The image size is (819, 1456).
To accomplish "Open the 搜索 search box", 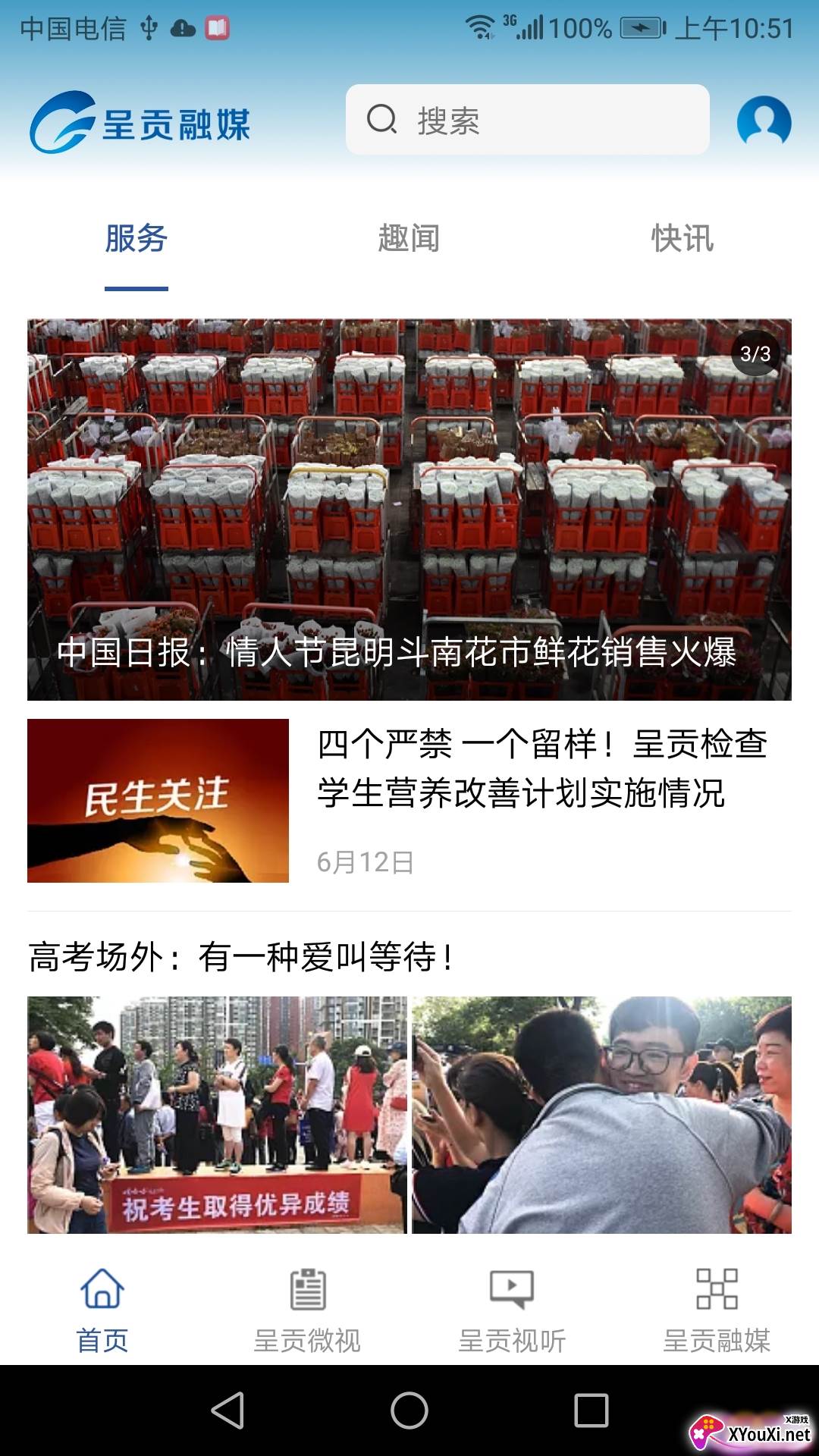I will [527, 120].
